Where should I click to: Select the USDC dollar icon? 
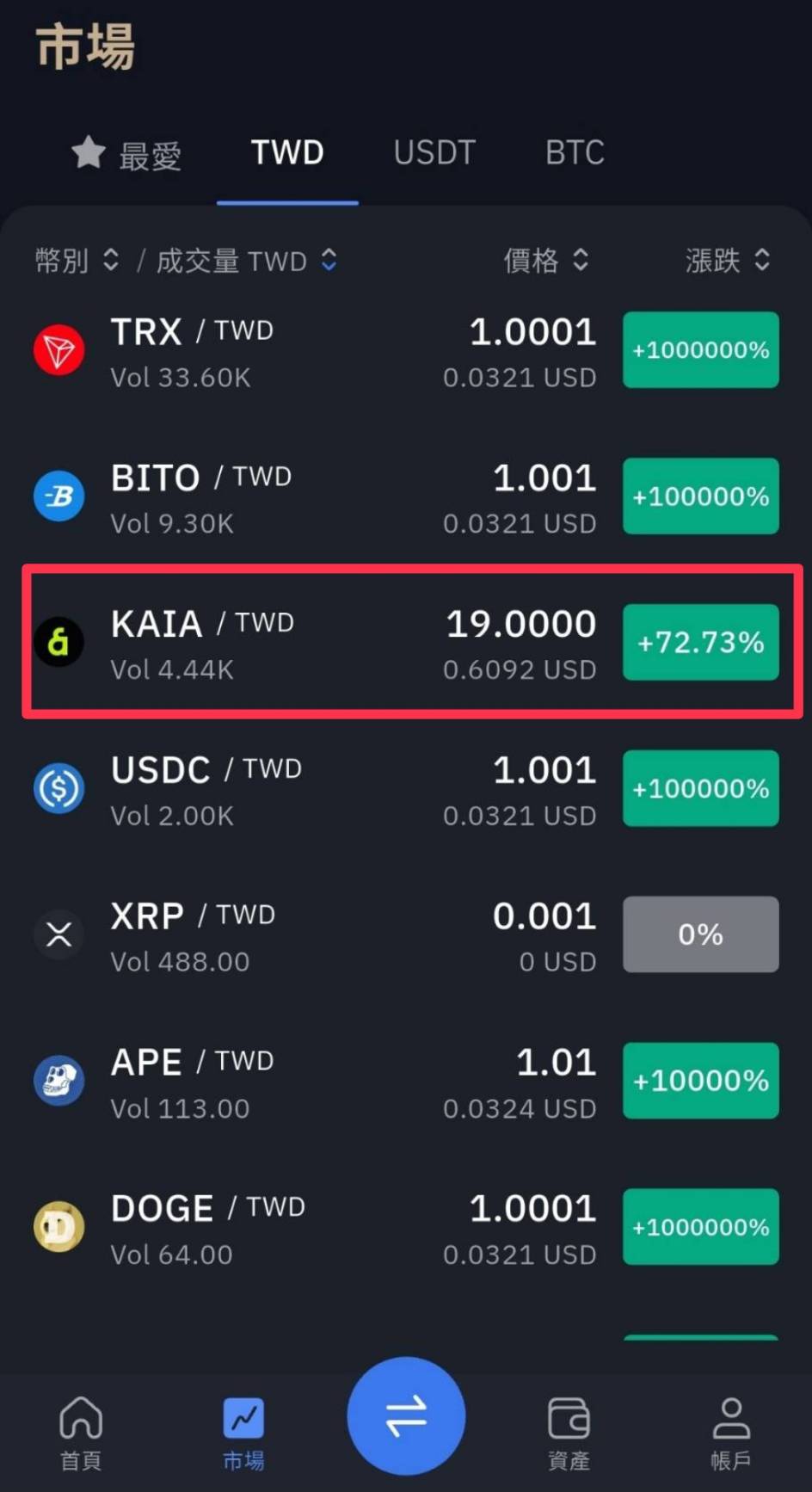58,788
